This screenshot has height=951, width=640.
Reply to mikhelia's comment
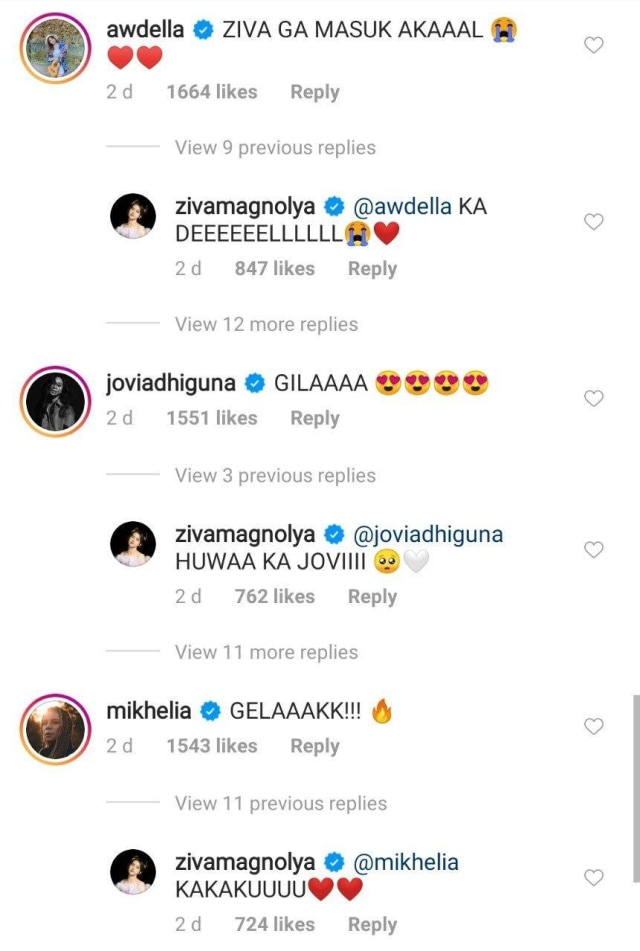coord(314,747)
